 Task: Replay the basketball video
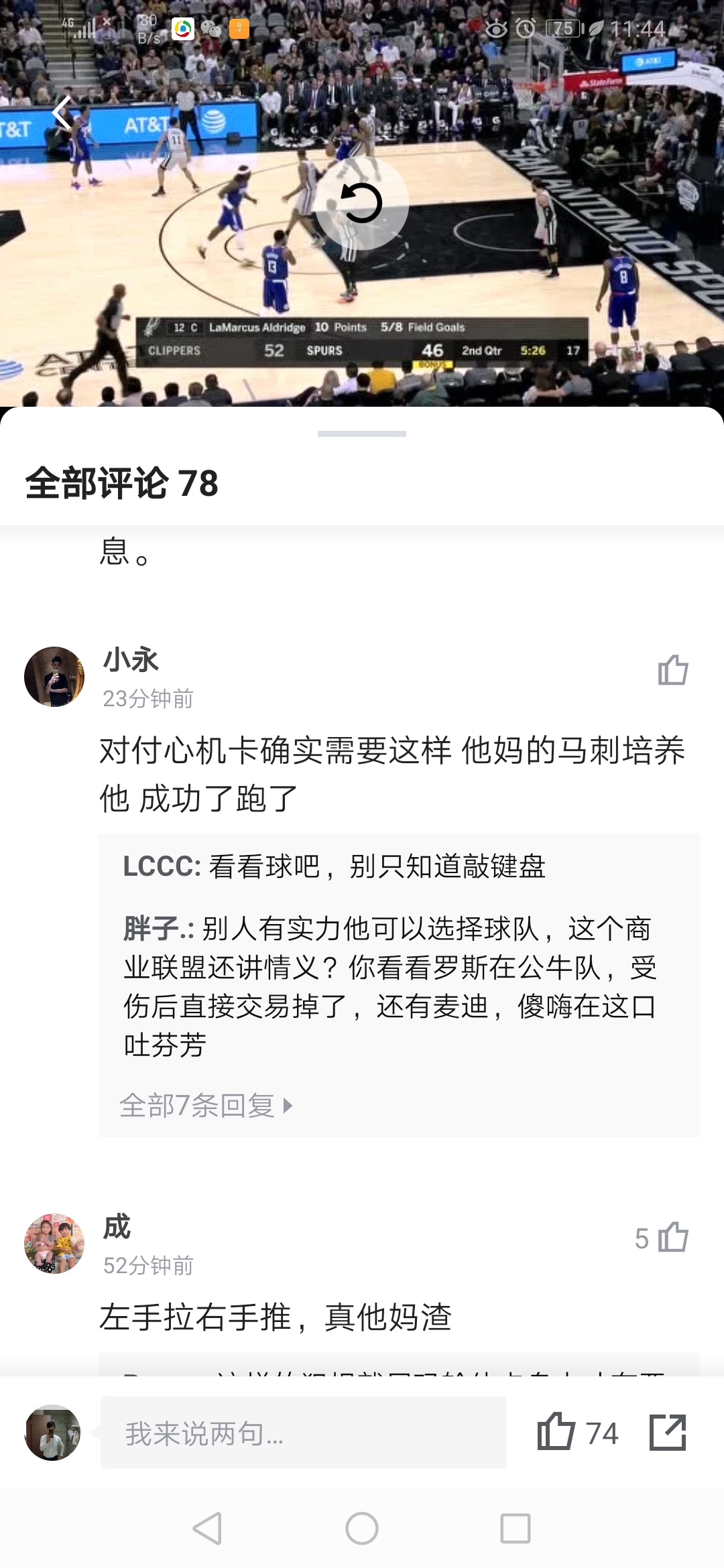[x=362, y=202]
